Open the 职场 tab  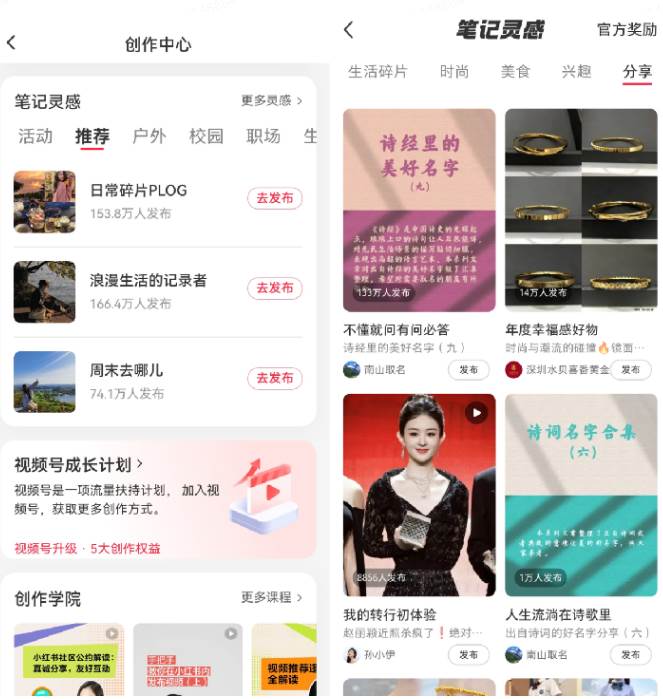(263, 136)
